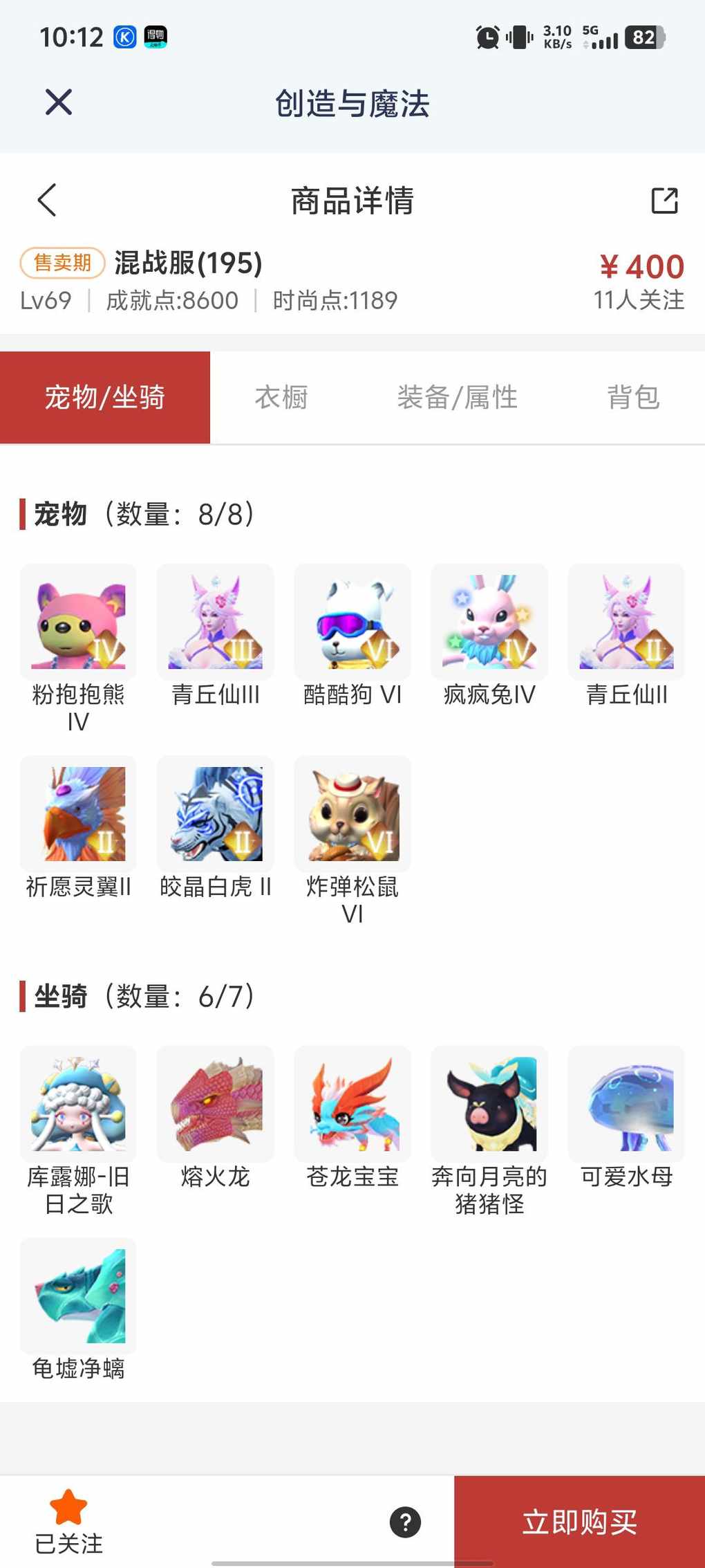This screenshot has height=1568, width=705.
Task: Select the 宠物/坐骑 tab
Action: pos(105,398)
